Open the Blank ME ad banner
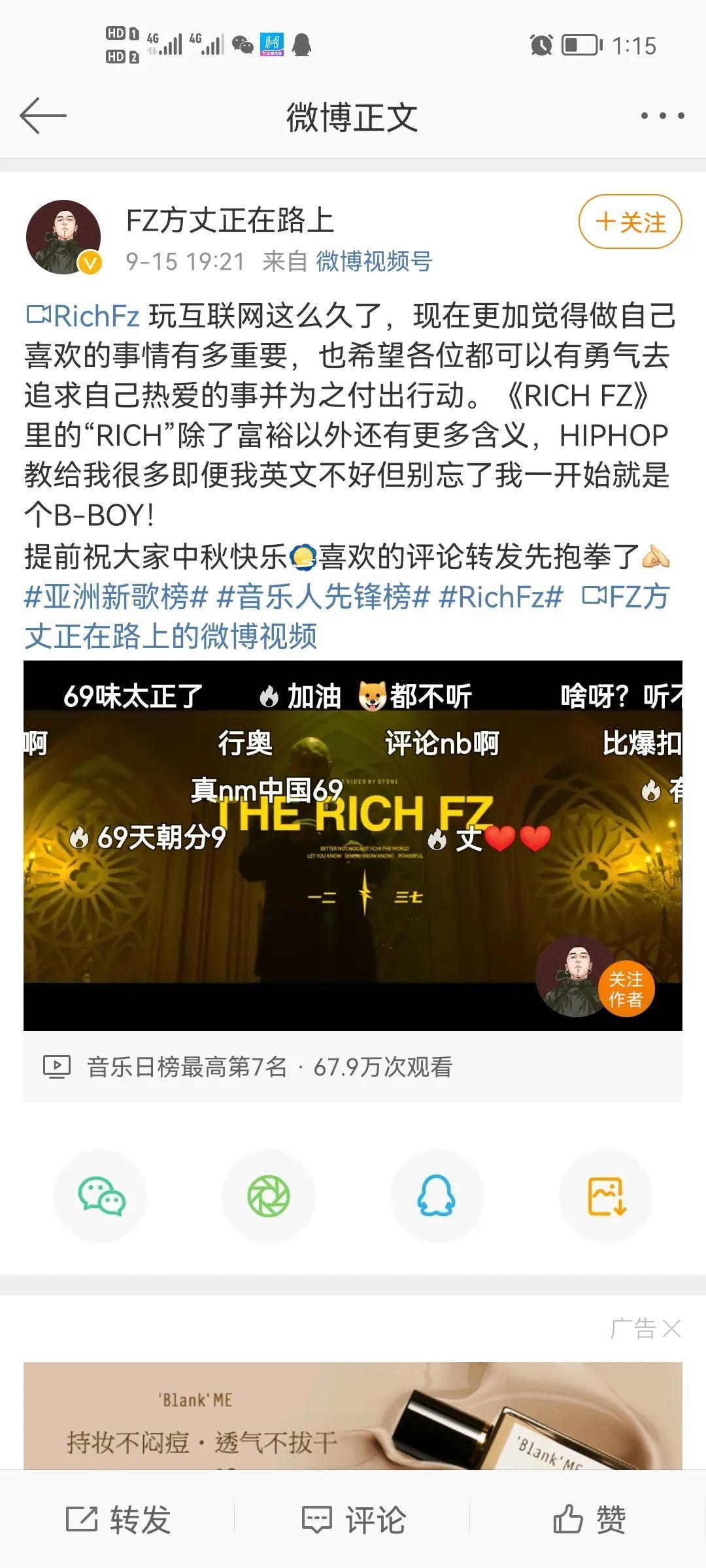This screenshot has height=1568, width=706. point(353,1418)
